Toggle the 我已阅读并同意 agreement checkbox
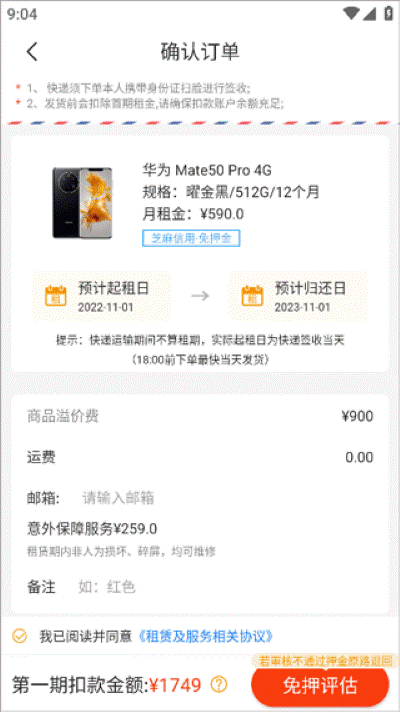The width and height of the screenshot is (400, 712). 20,636
